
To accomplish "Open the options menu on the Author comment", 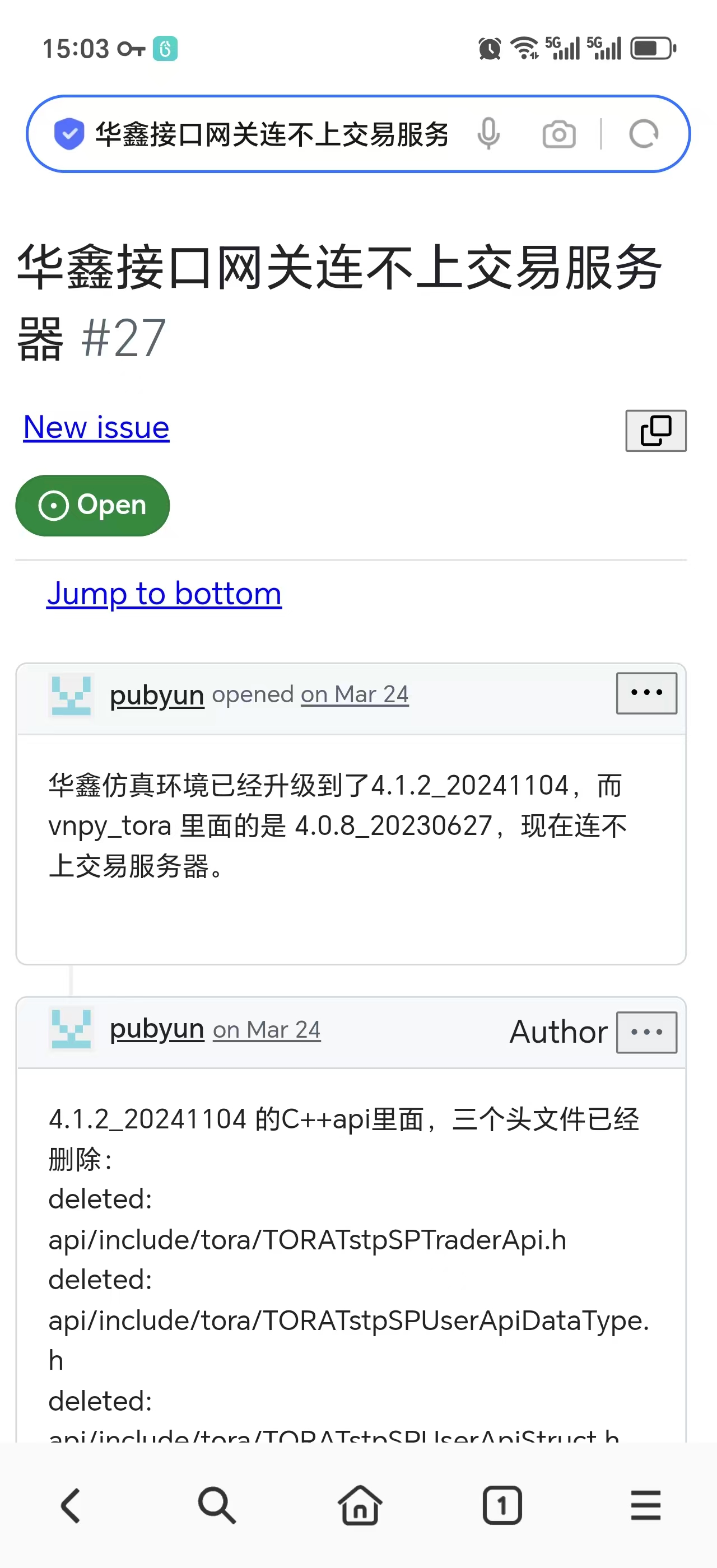I will point(646,1032).
